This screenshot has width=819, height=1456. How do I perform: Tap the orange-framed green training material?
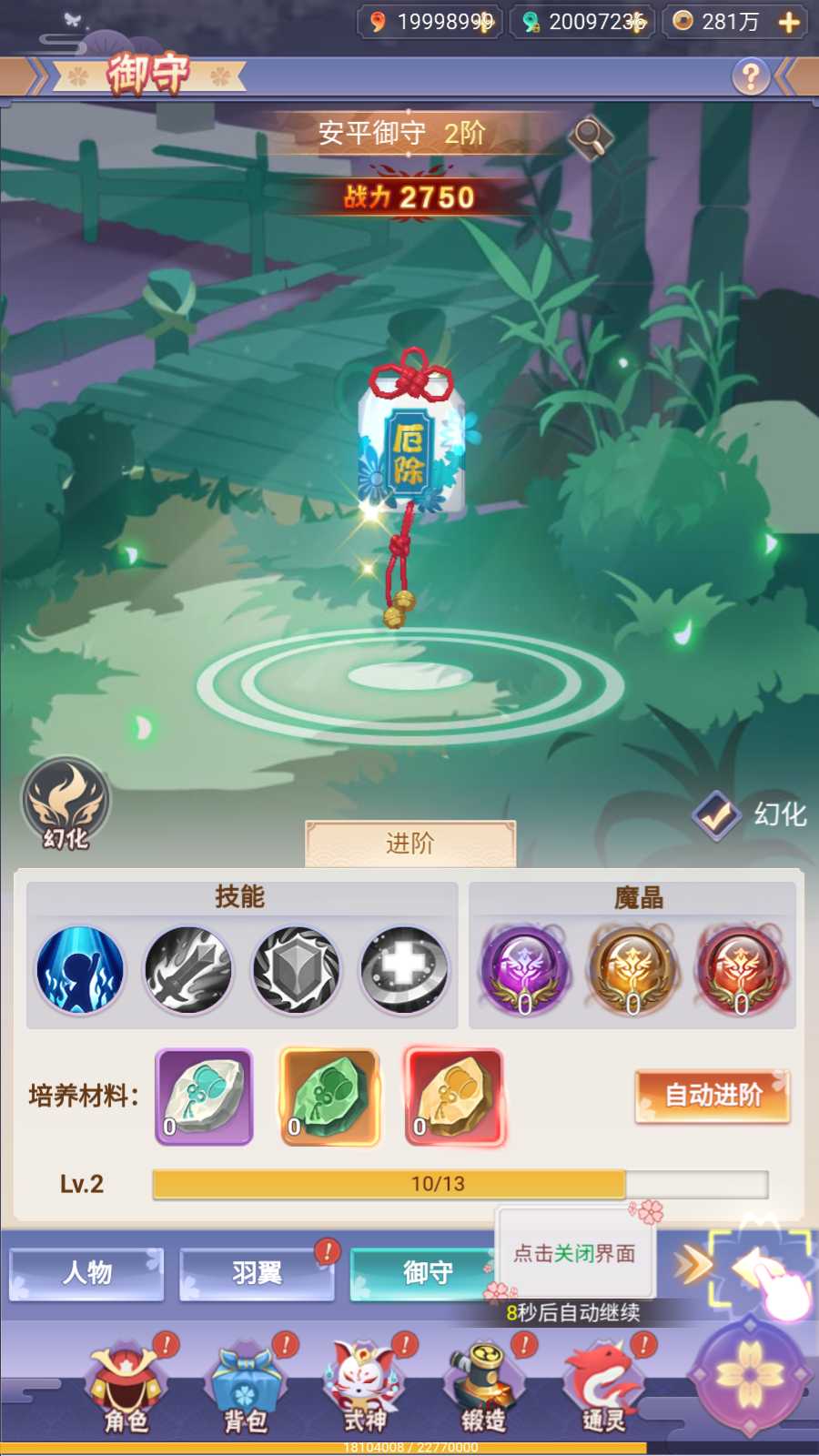[329, 1097]
